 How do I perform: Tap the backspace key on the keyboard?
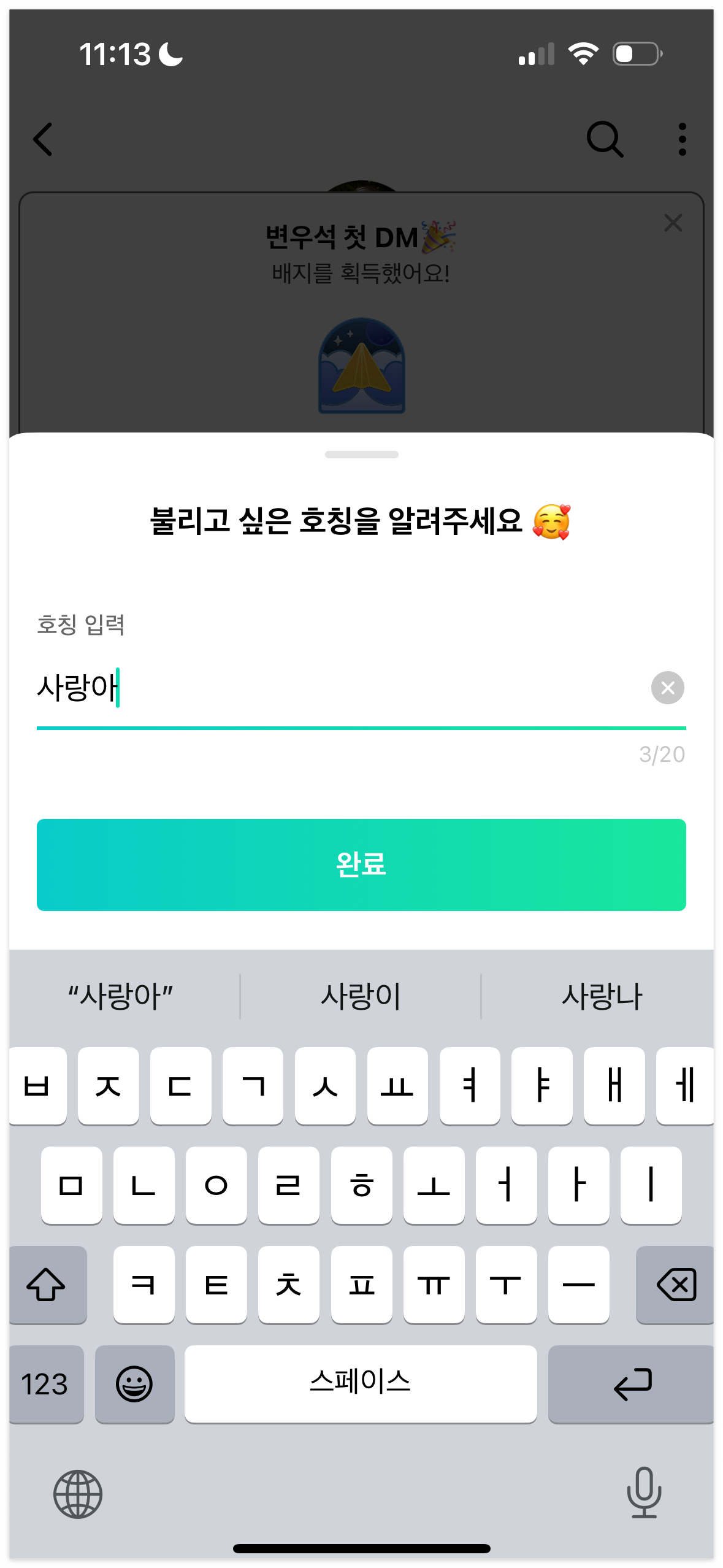tap(675, 1285)
